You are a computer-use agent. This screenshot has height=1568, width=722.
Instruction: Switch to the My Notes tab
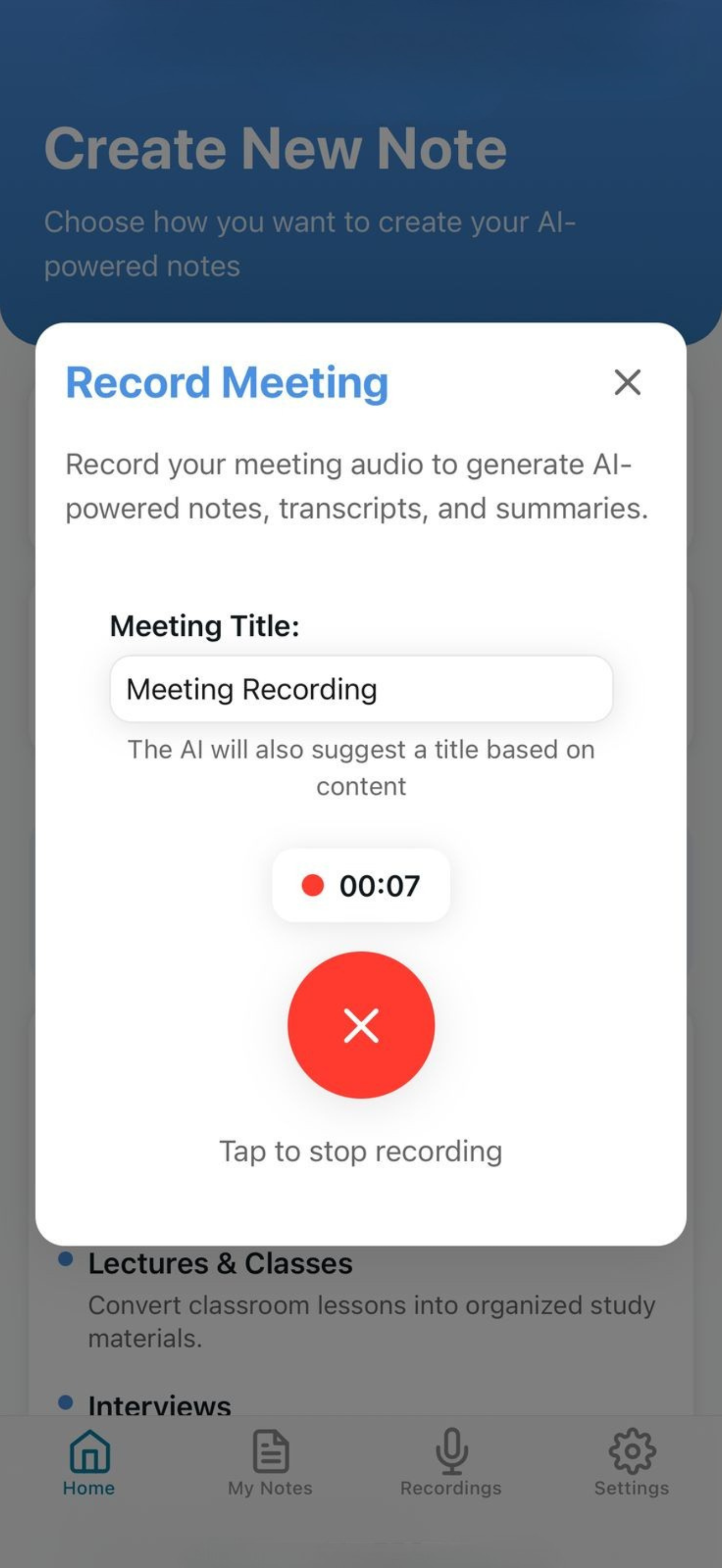270,1462
